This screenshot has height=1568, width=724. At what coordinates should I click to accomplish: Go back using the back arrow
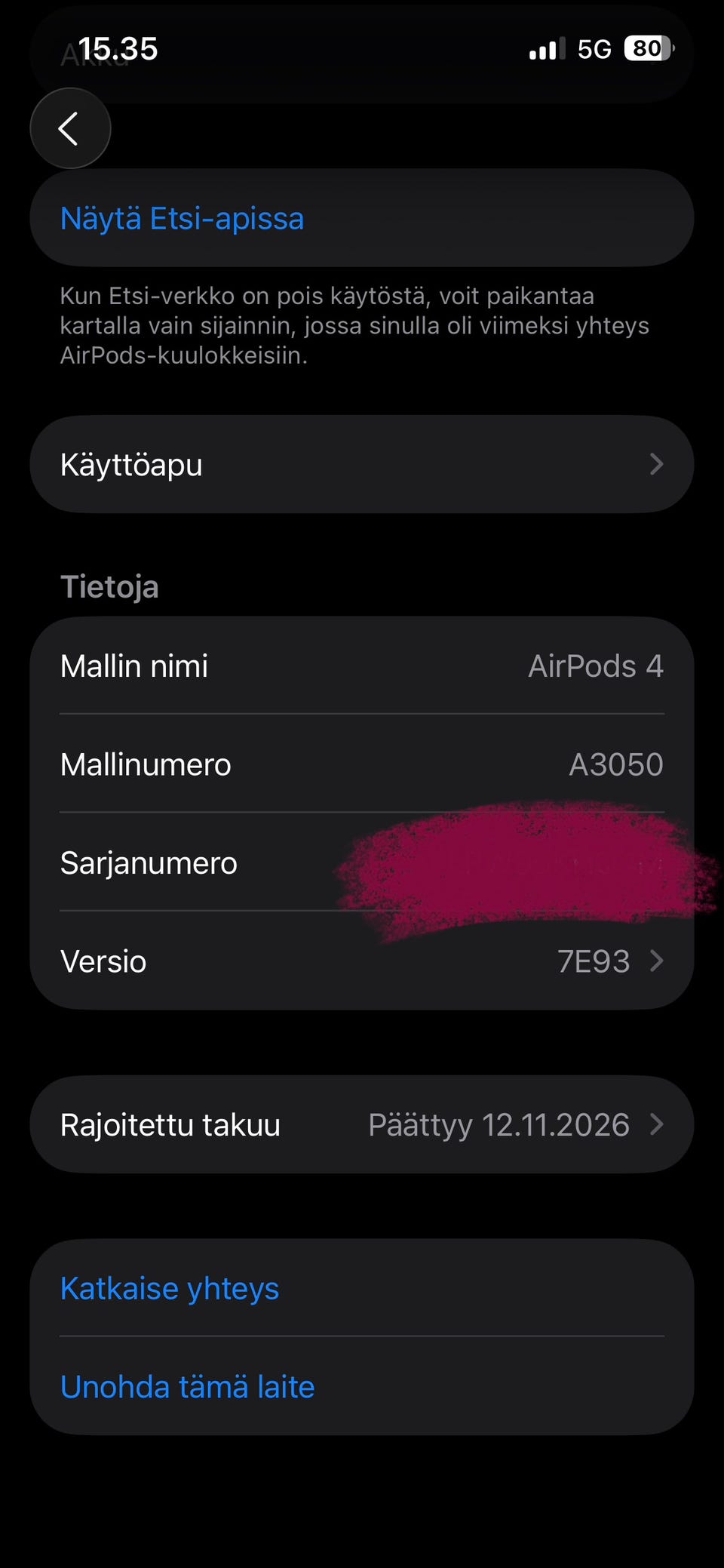pos(69,128)
